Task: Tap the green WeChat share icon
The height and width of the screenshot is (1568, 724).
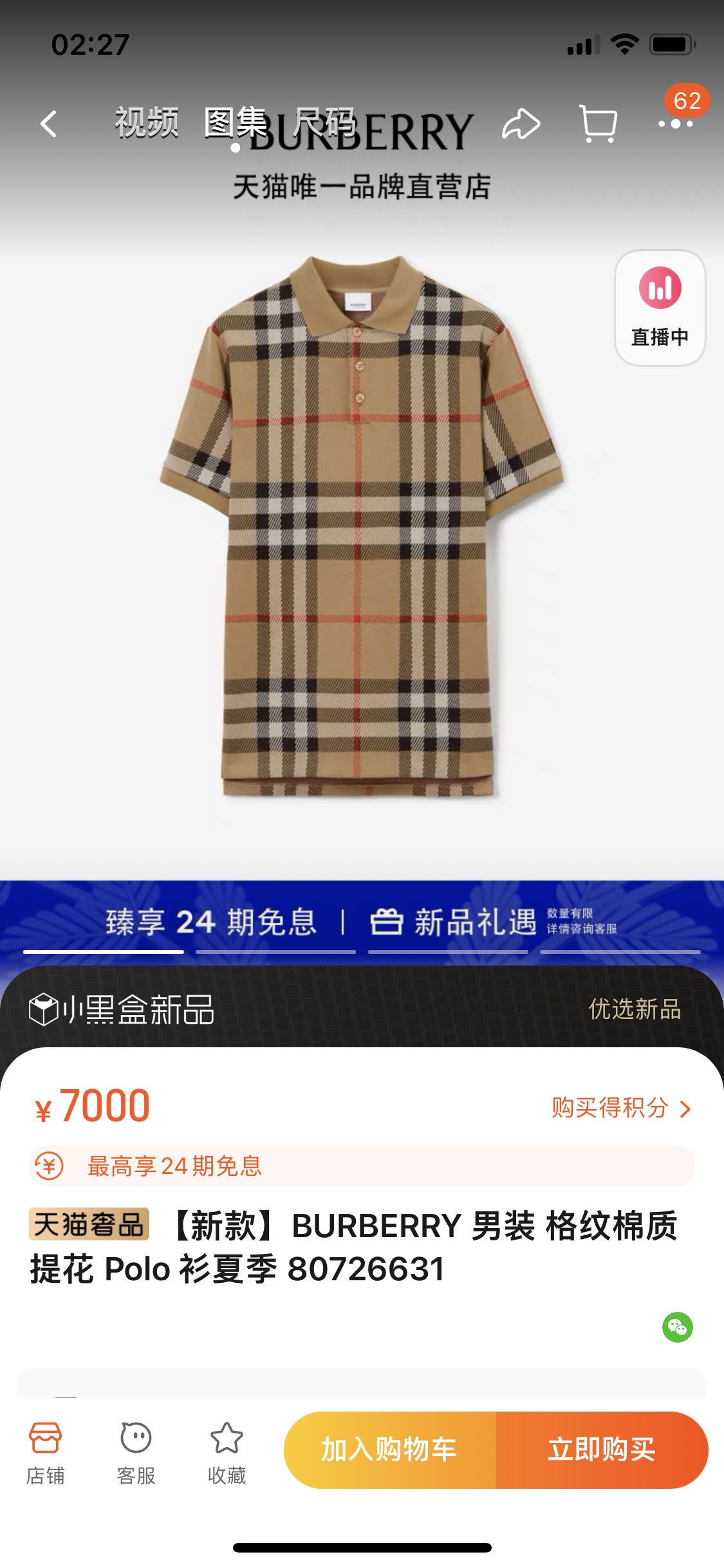Action: tap(677, 1327)
